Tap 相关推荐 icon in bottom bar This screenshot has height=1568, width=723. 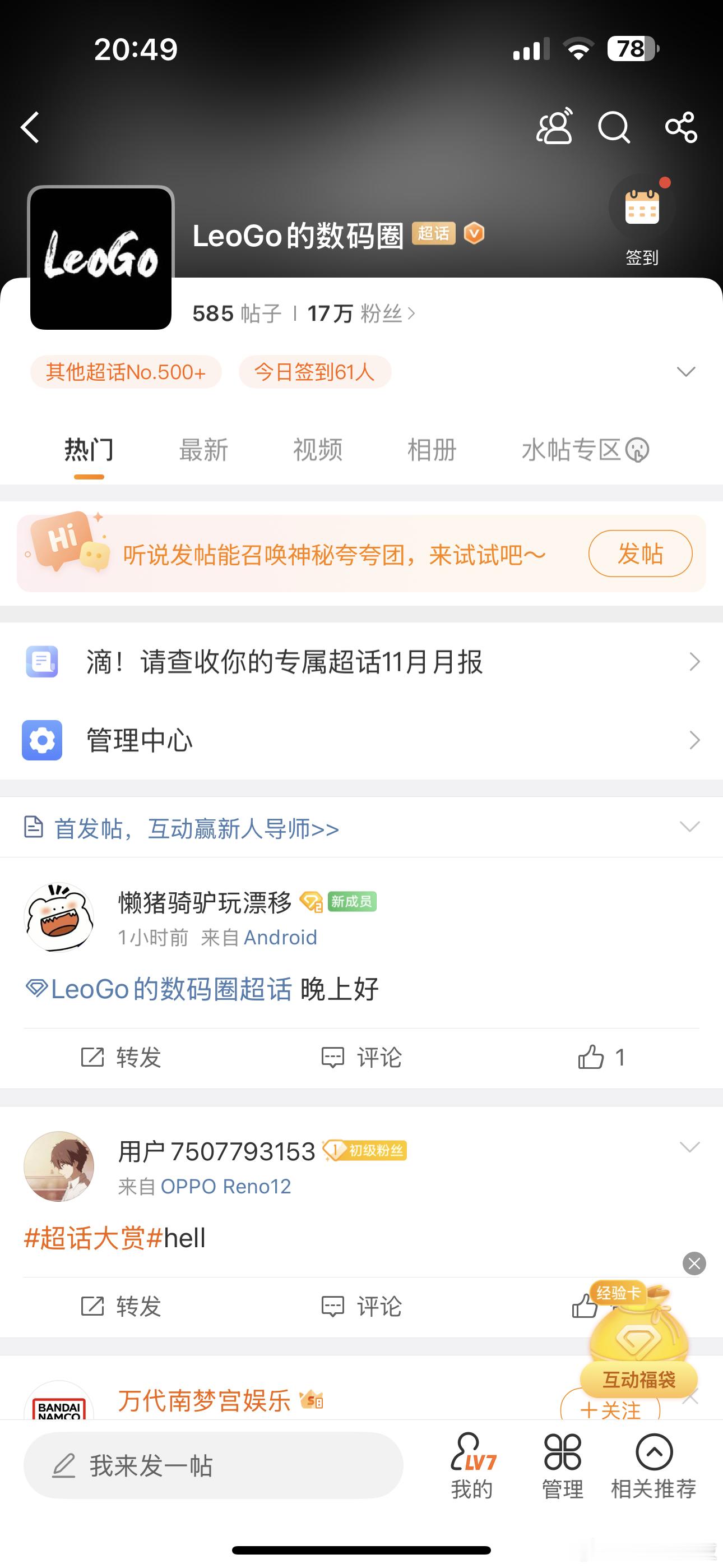[654, 1467]
